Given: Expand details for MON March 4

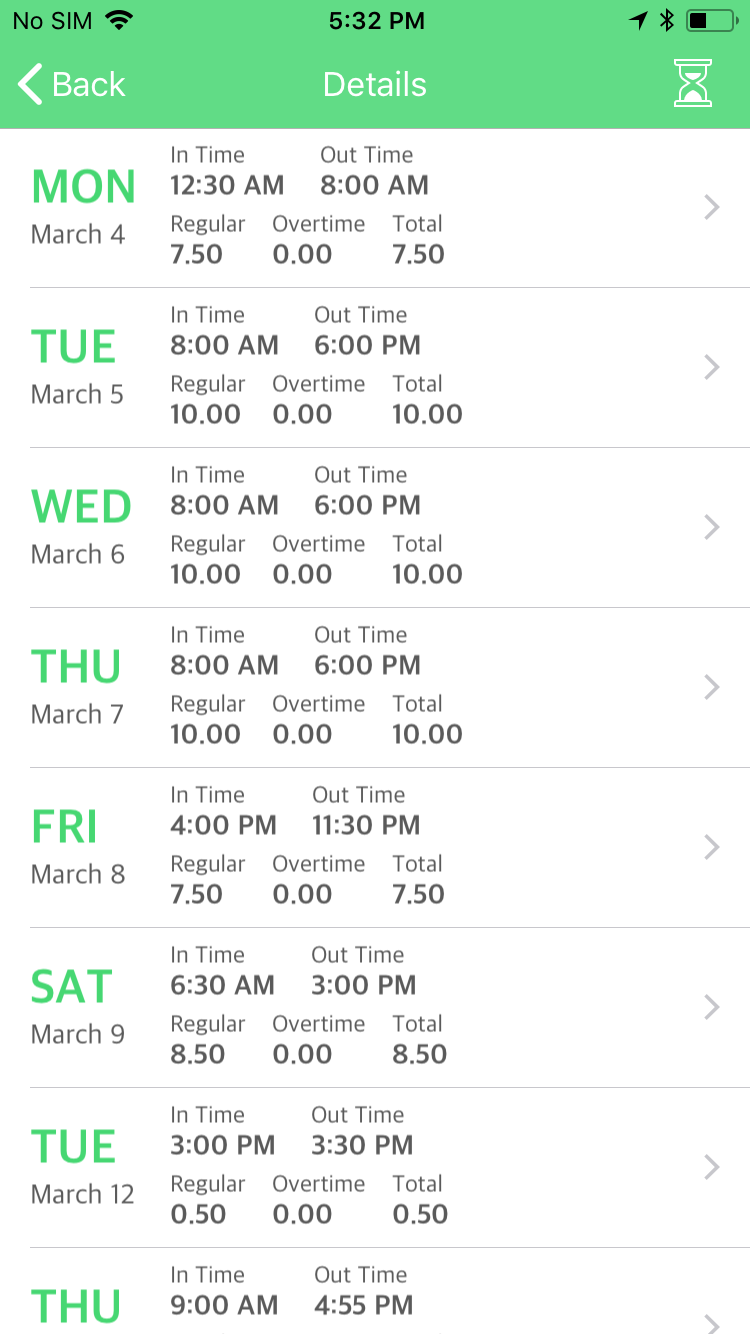Looking at the screenshot, I should pos(711,207).
